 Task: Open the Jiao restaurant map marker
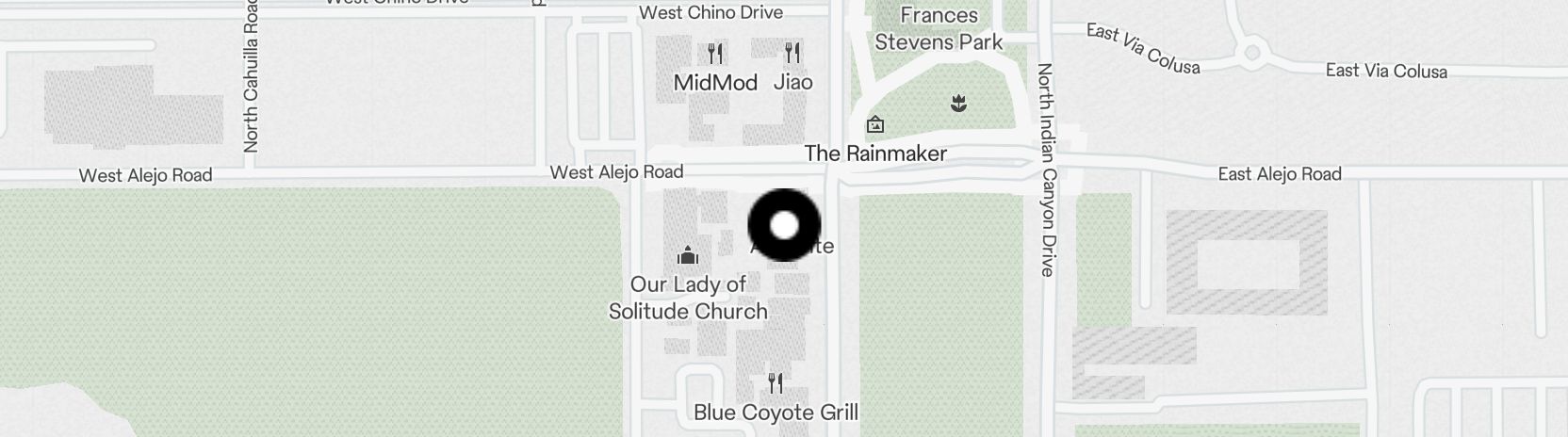point(792,52)
